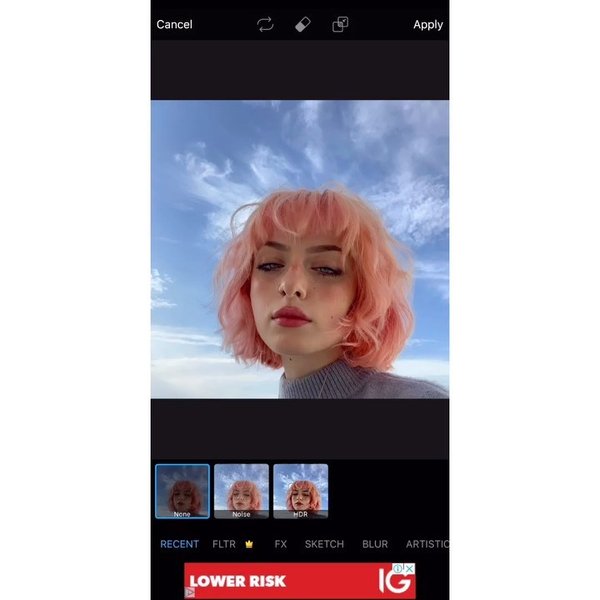Switch to the SKETCH tab

coord(324,544)
